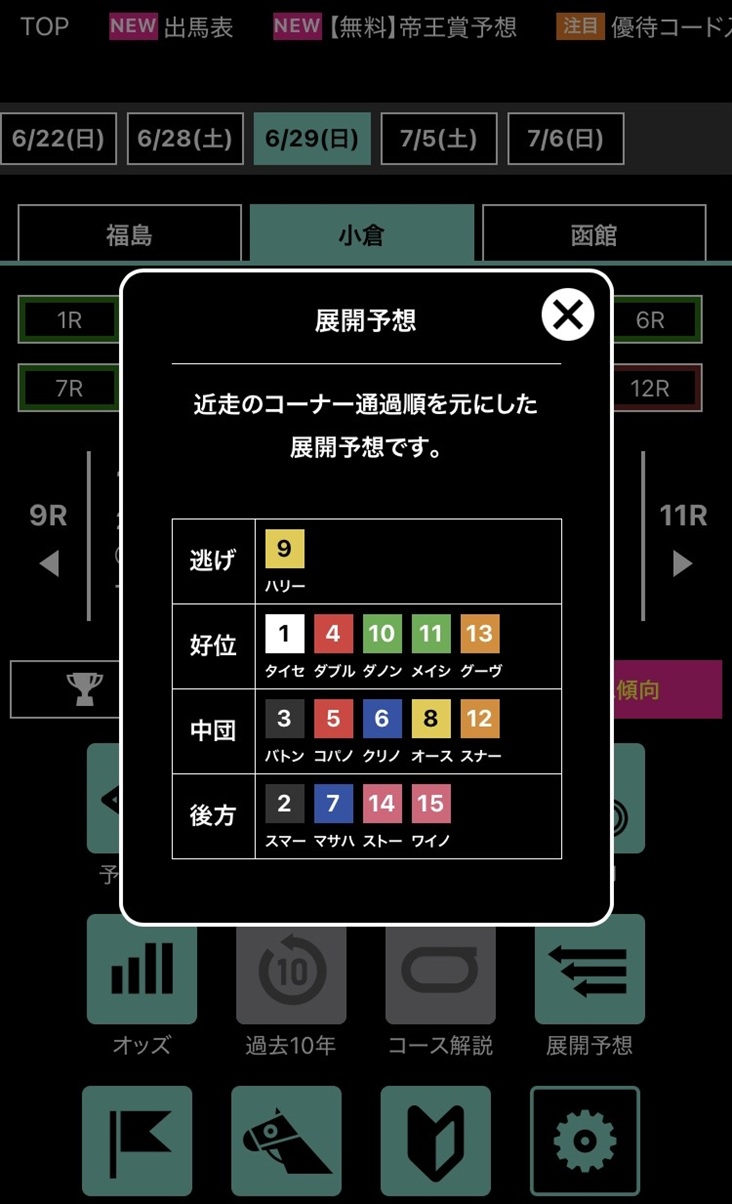Close the 展開予想 dialog
The width and height of the screenshot is (732, 1204).
pos(567,315)
